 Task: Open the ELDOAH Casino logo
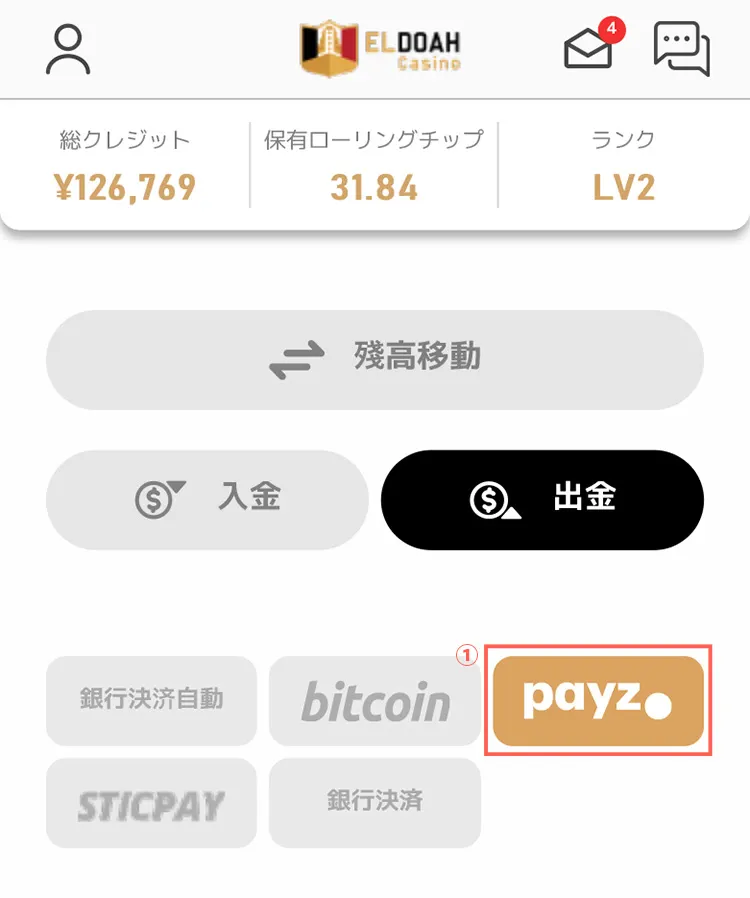(x=380, y=45)
